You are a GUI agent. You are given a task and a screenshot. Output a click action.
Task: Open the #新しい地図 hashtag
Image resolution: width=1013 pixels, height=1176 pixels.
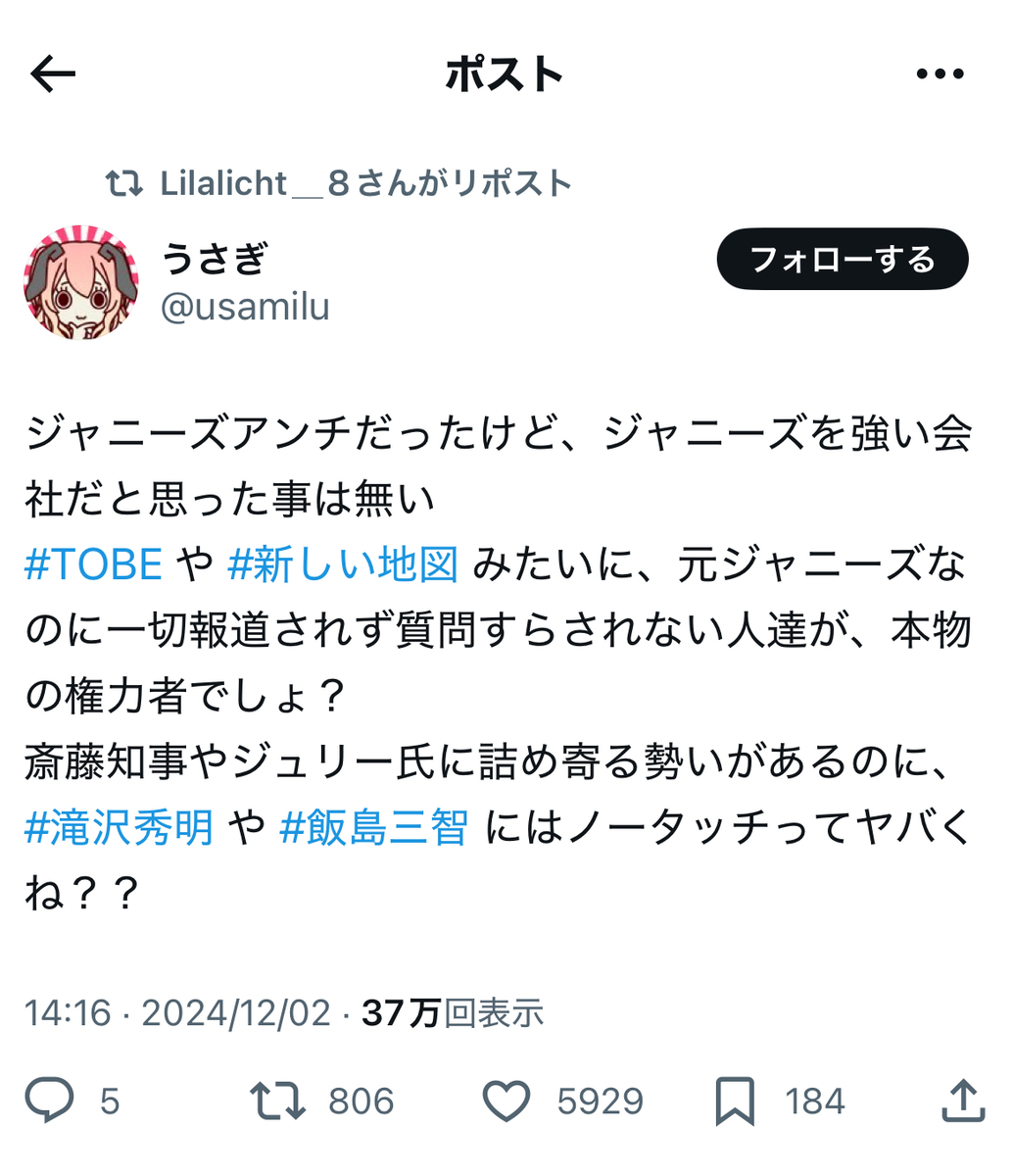(343, 565)
